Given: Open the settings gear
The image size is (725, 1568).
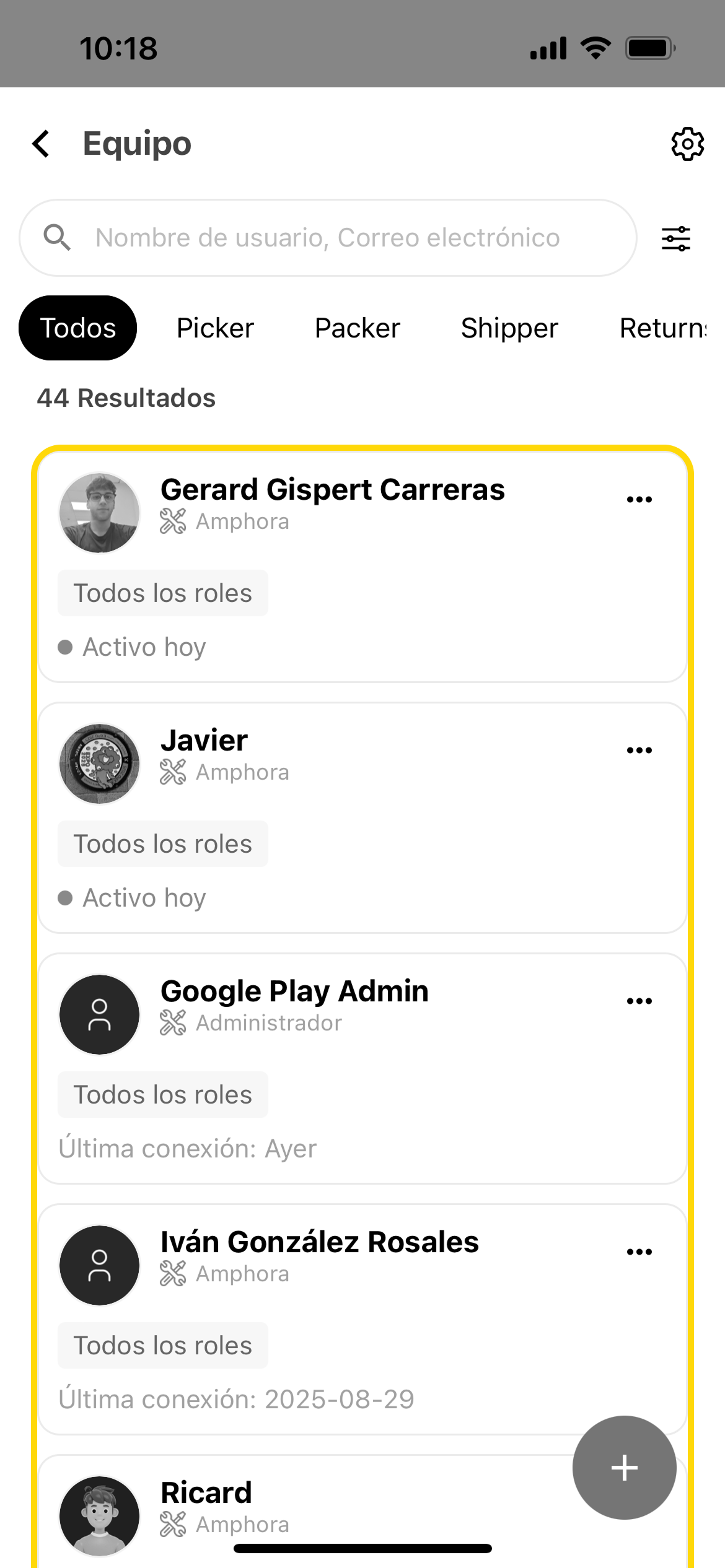Looking at the screenshot, I should 687,144.
